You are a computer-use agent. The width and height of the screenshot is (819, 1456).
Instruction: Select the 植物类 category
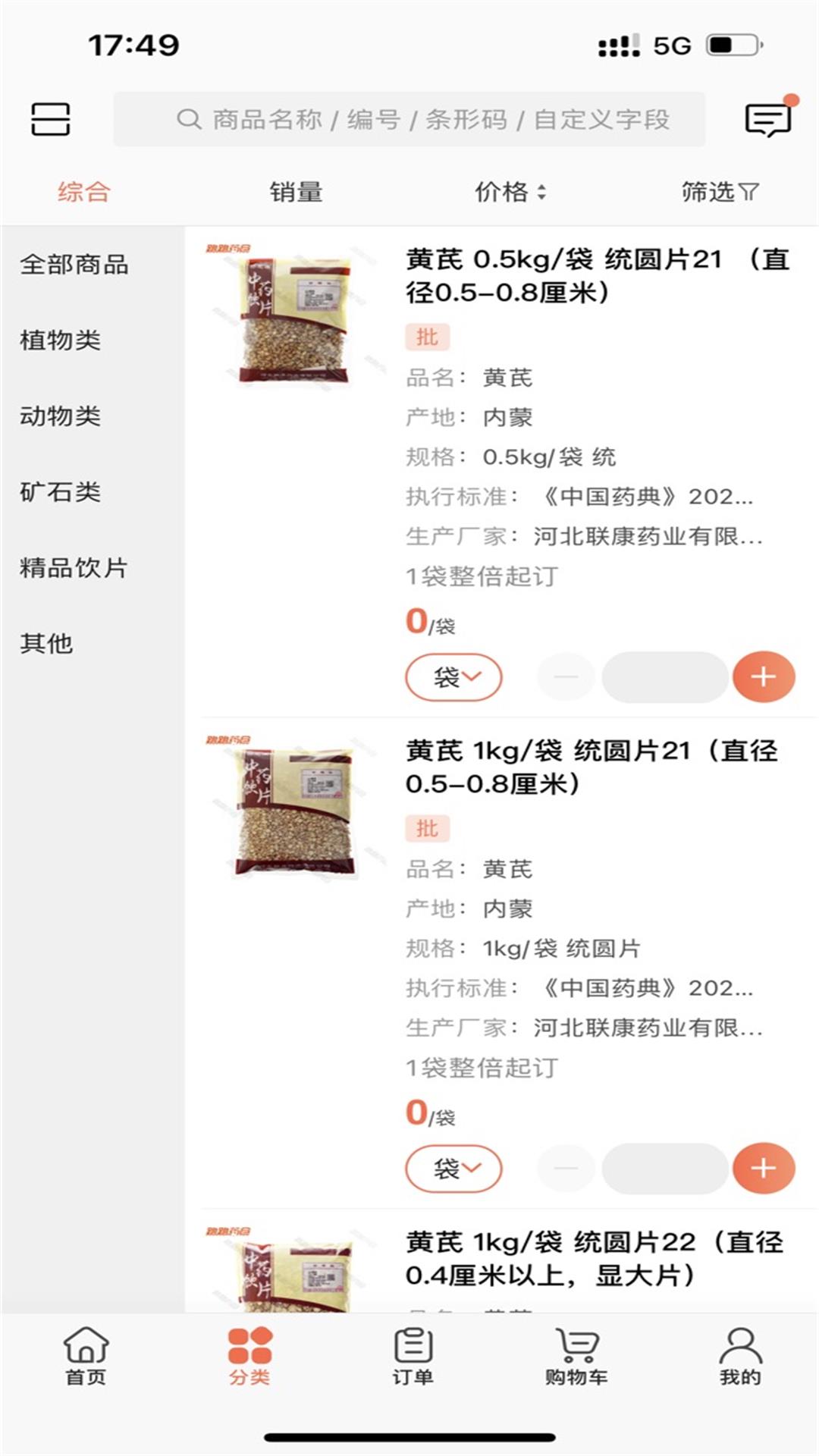pyautogui.click(x=61, y=340)
